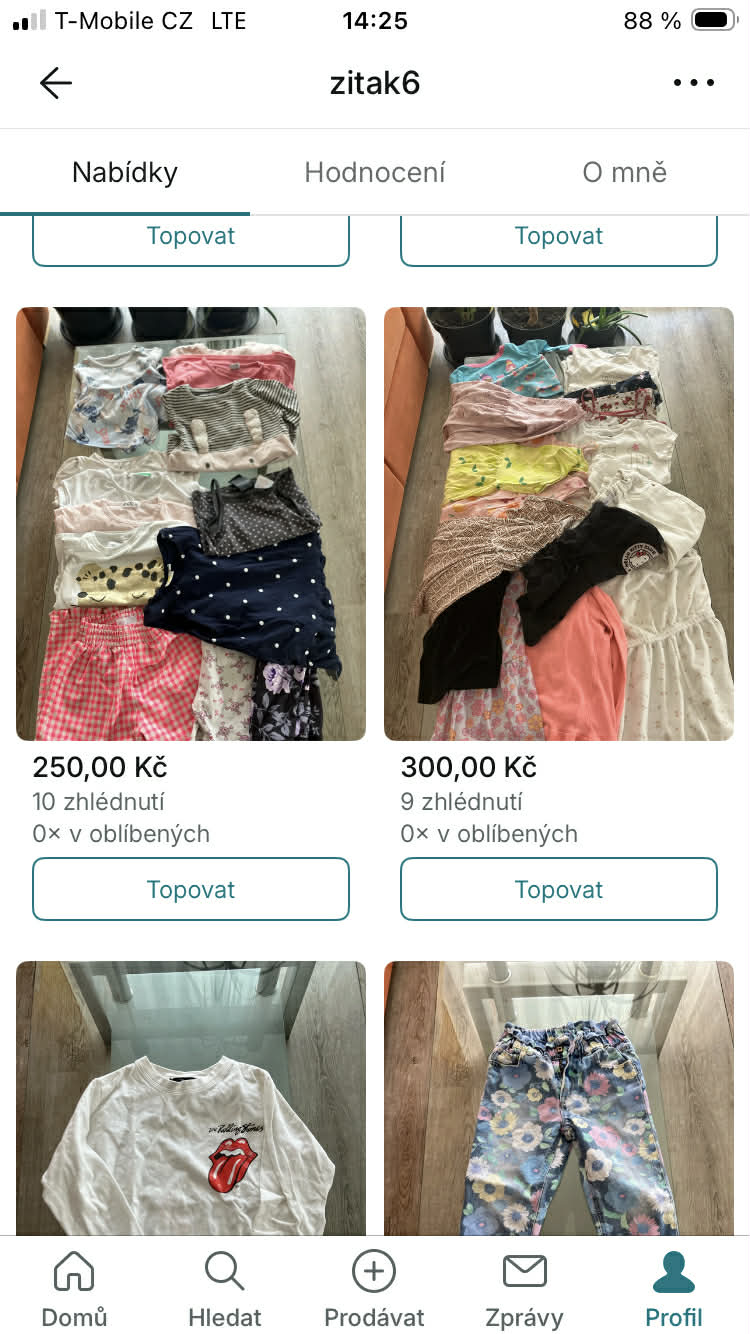Switch to the Hodnocení tab
Screen dimensions: 750x1334
pos(375,172)
